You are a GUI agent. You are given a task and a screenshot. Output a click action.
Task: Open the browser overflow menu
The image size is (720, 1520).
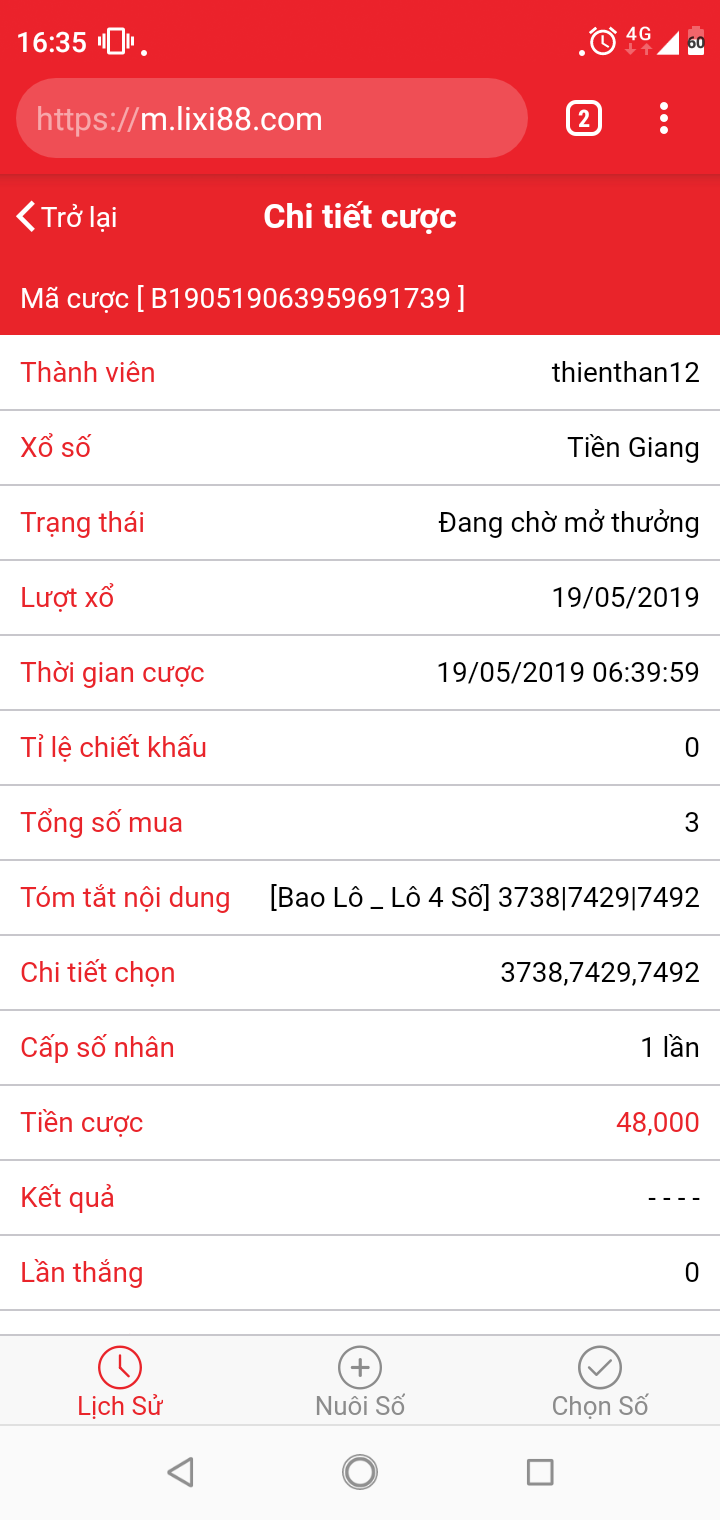point(664,119)
